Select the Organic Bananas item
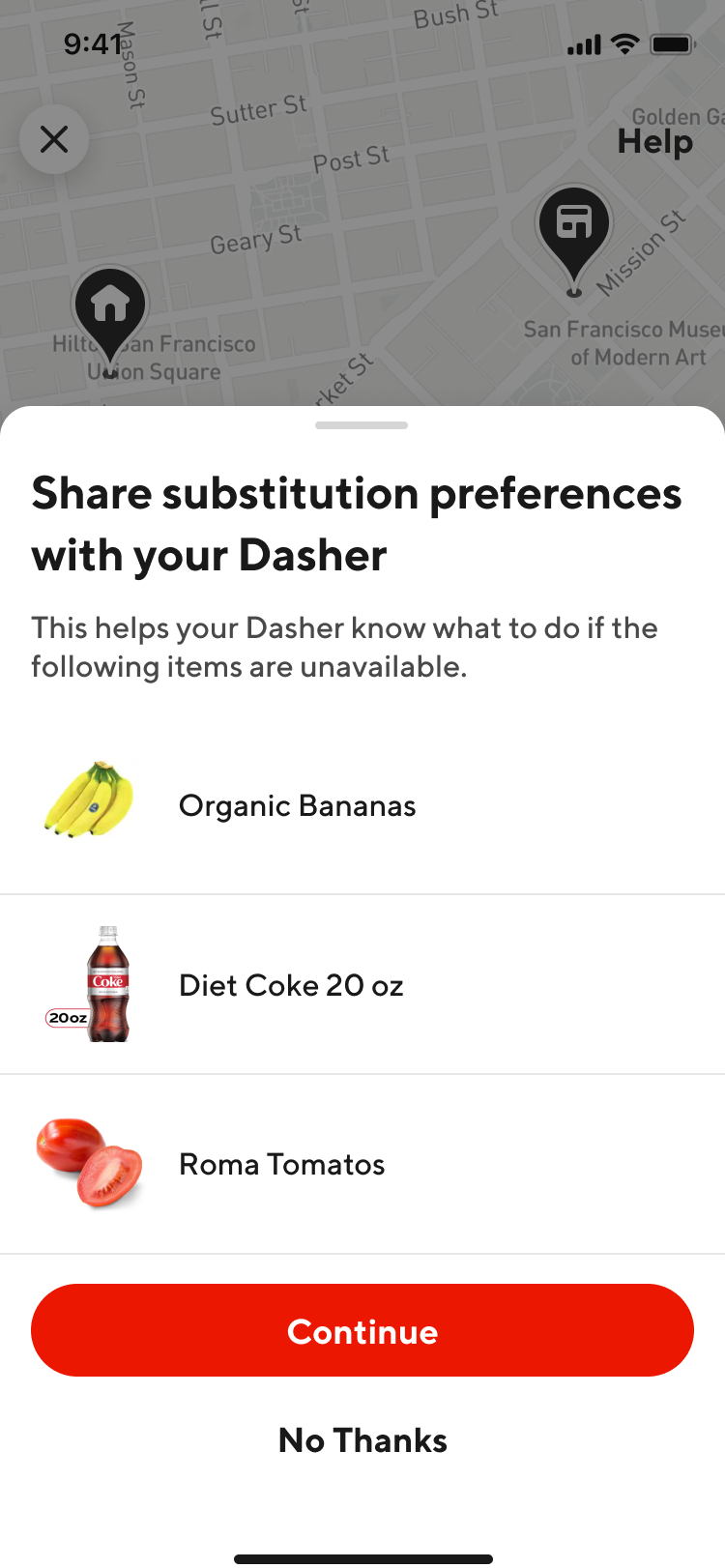Viewport: 725px width, 1568px height. (362, 805)
